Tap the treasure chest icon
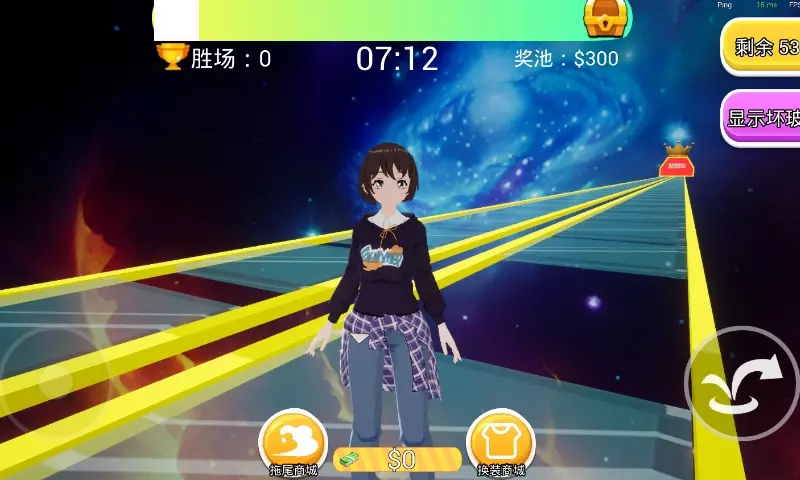The image size is (800, 480). (607, 17)
